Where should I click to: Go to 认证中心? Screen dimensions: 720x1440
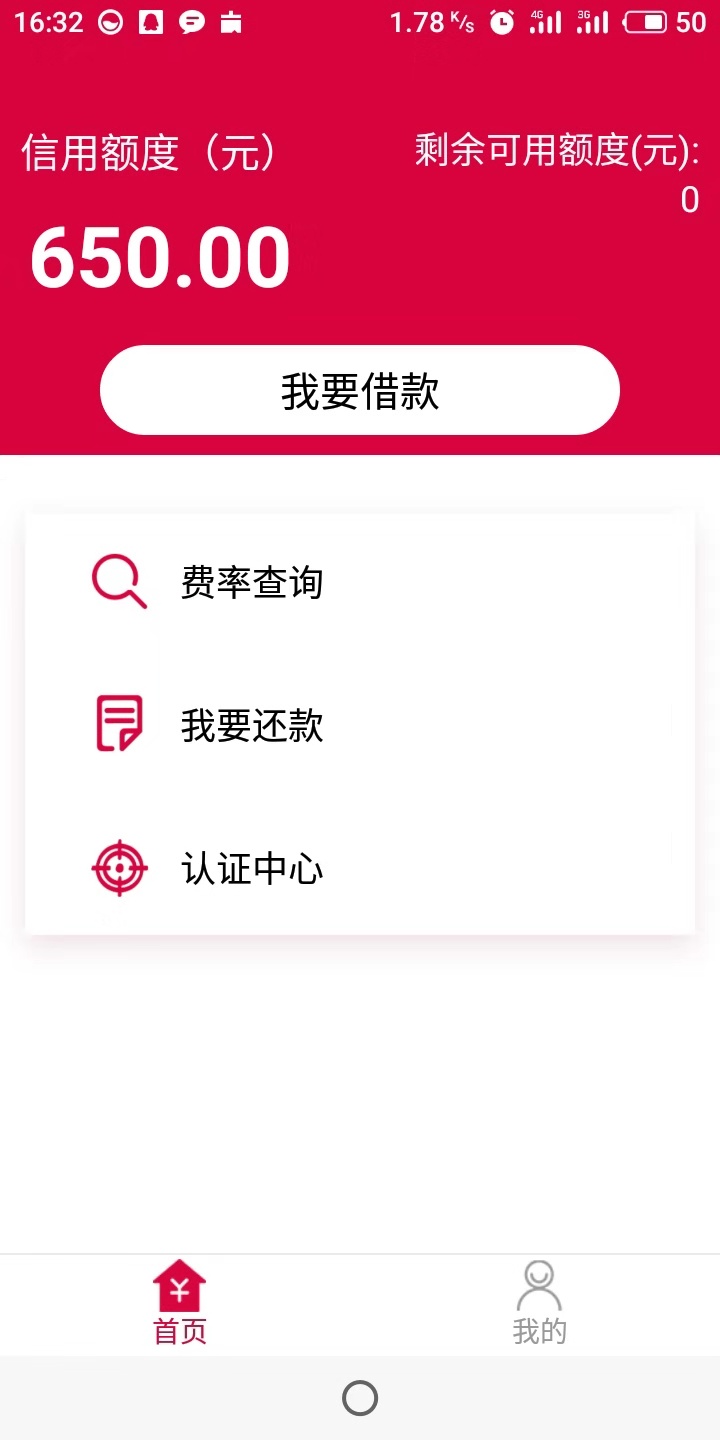tap(360, 868)
